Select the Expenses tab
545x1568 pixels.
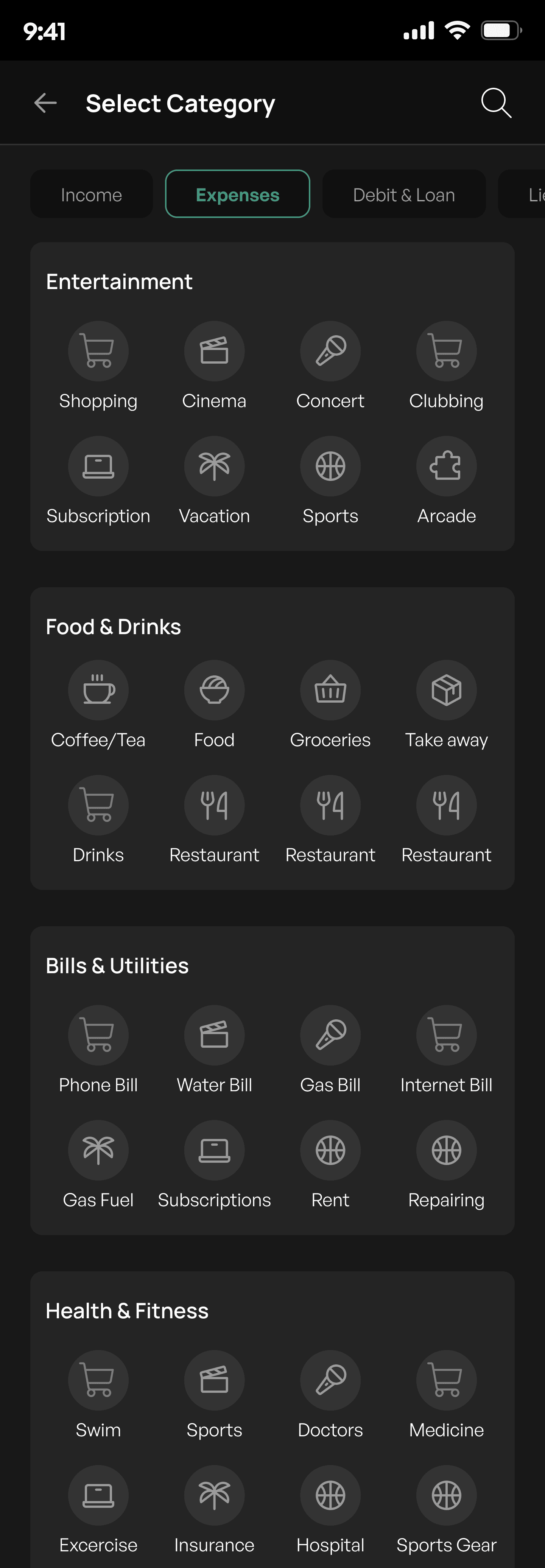click(x=237, y=194)
